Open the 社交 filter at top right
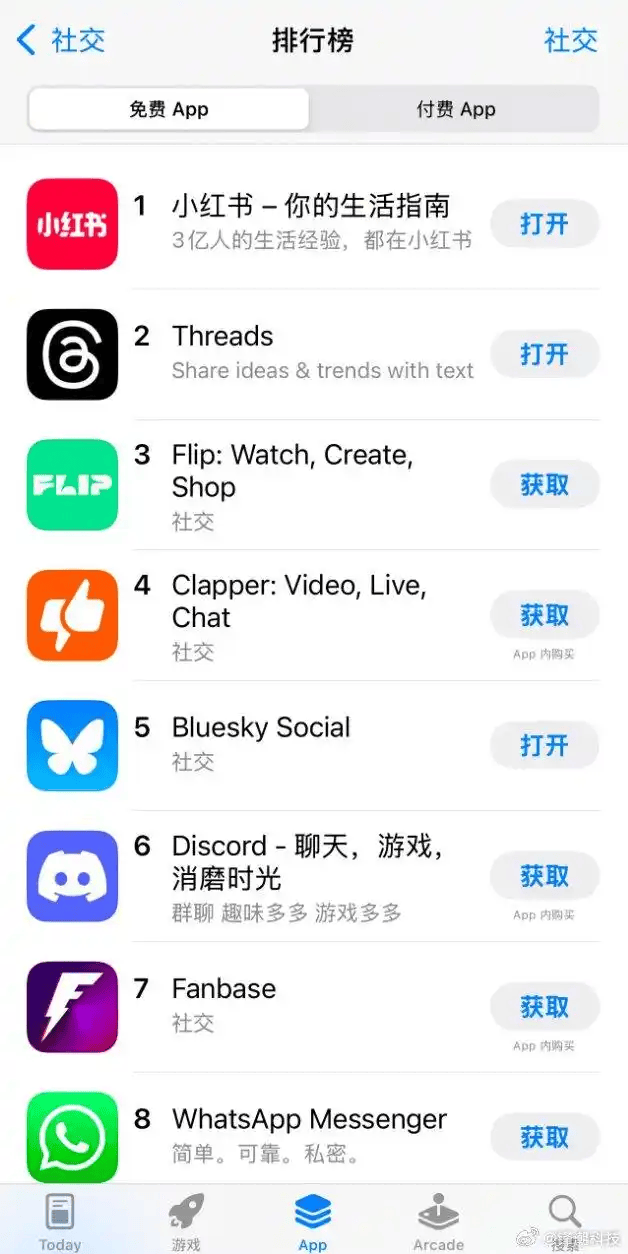 tap(571, 40)
